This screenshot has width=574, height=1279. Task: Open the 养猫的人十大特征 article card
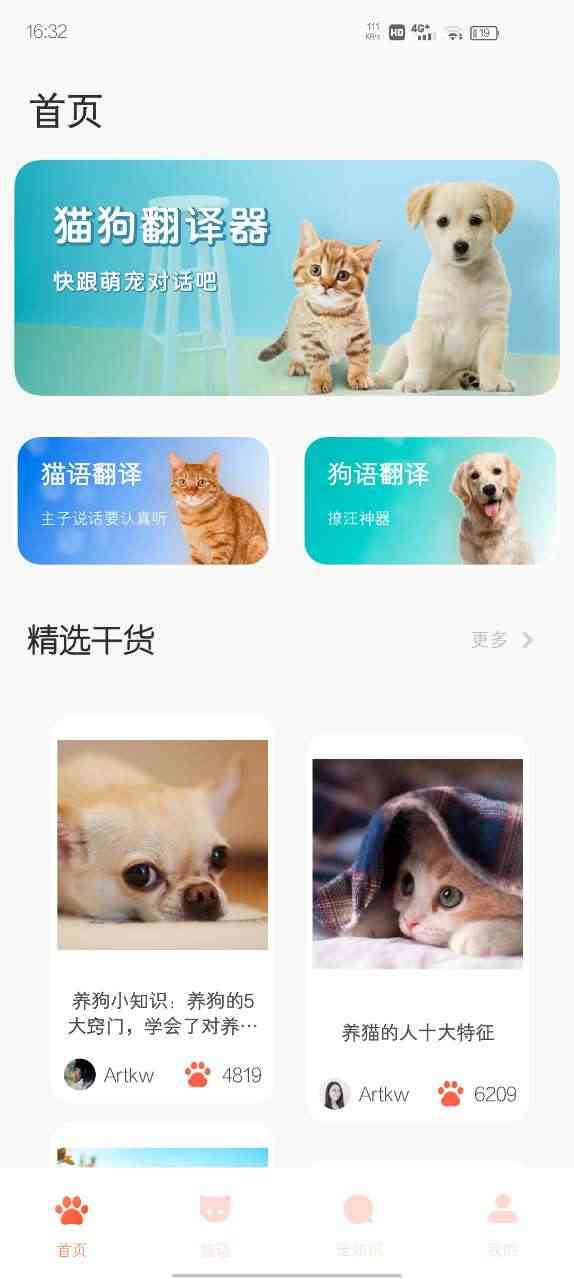[x=418, y=928]
